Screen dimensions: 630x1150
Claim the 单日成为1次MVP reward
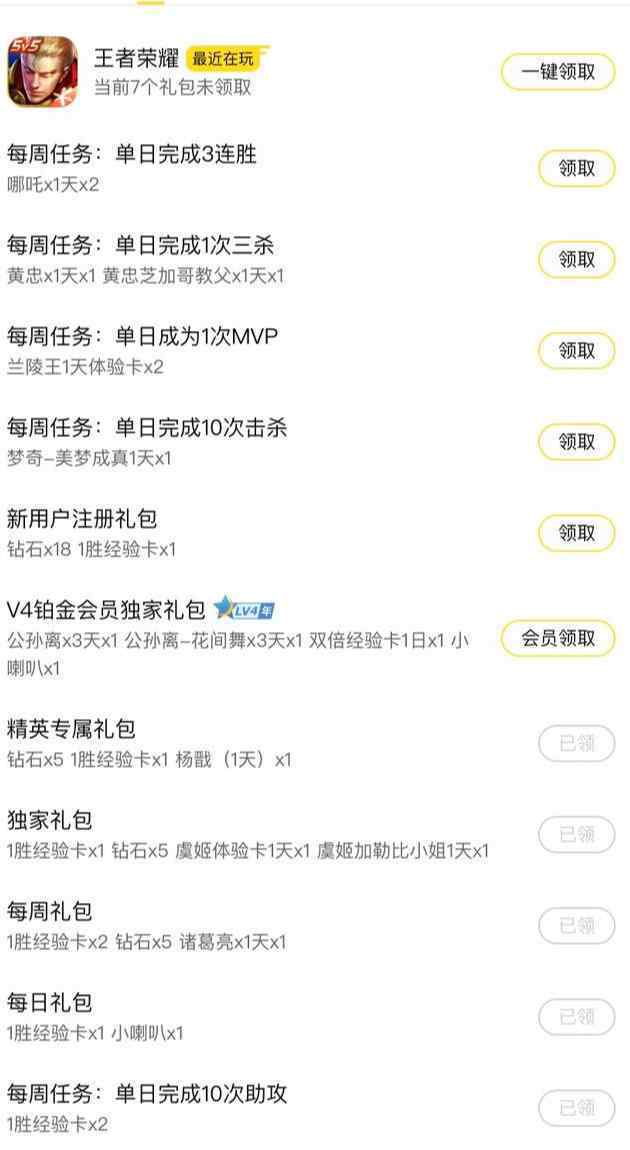(x=576, y=351)
